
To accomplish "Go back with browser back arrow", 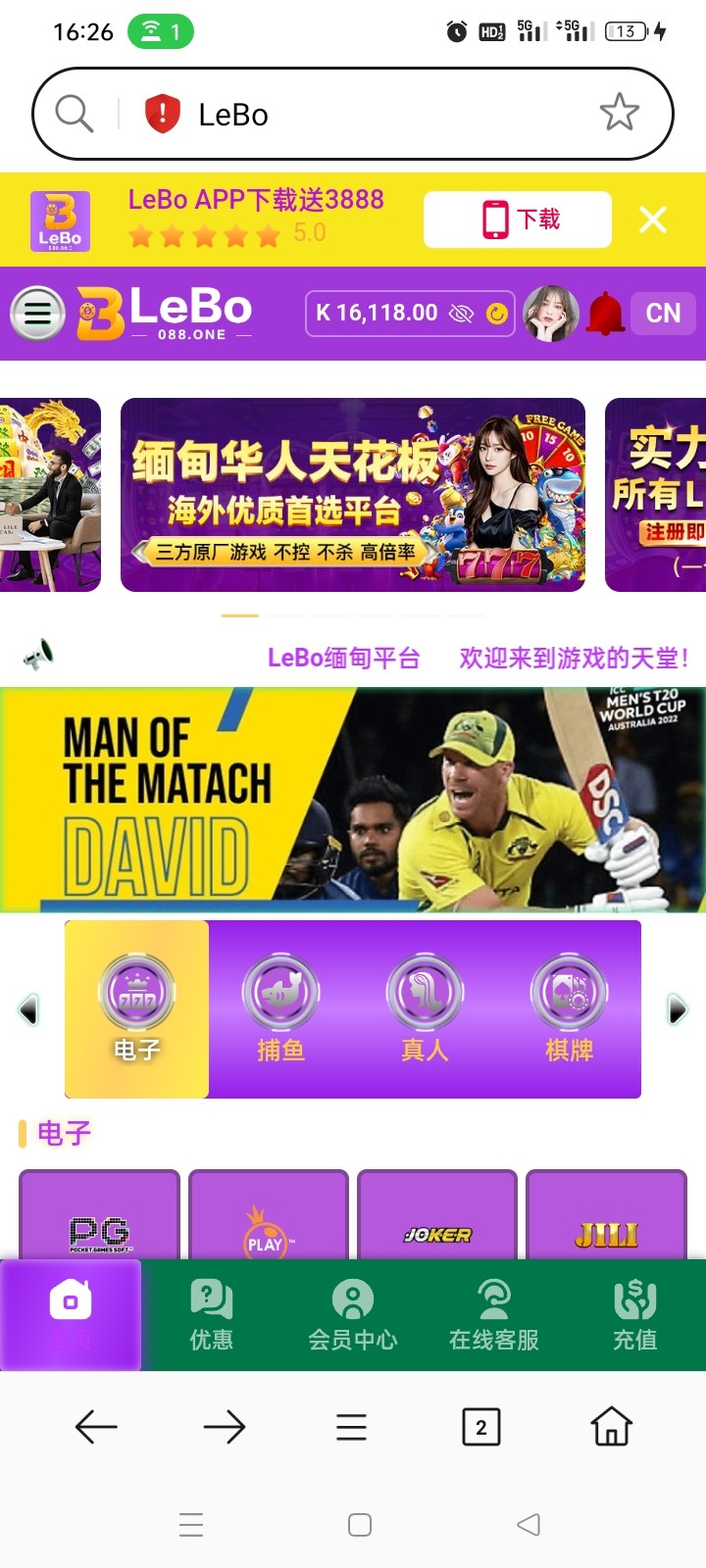I will (96, 1427).
